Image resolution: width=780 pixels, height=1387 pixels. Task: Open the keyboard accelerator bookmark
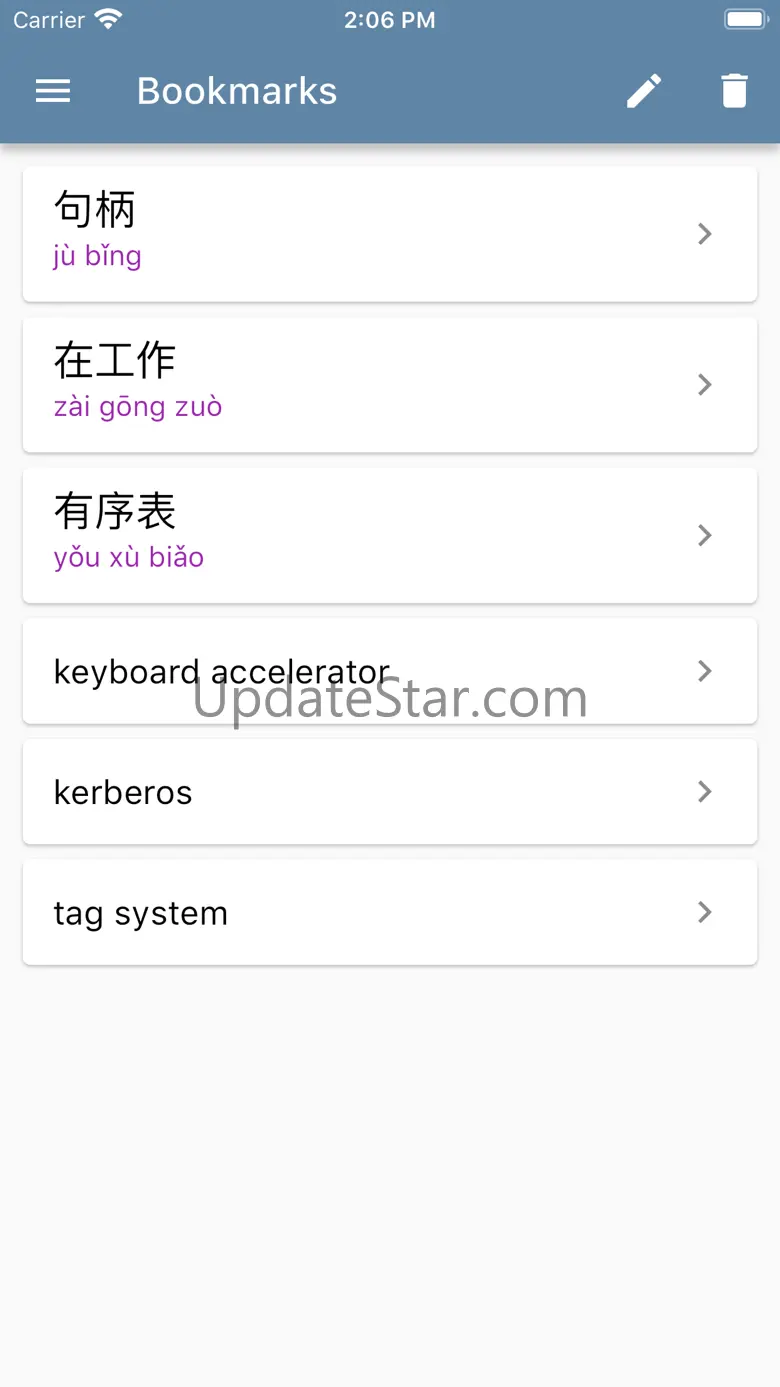[390, 671]
